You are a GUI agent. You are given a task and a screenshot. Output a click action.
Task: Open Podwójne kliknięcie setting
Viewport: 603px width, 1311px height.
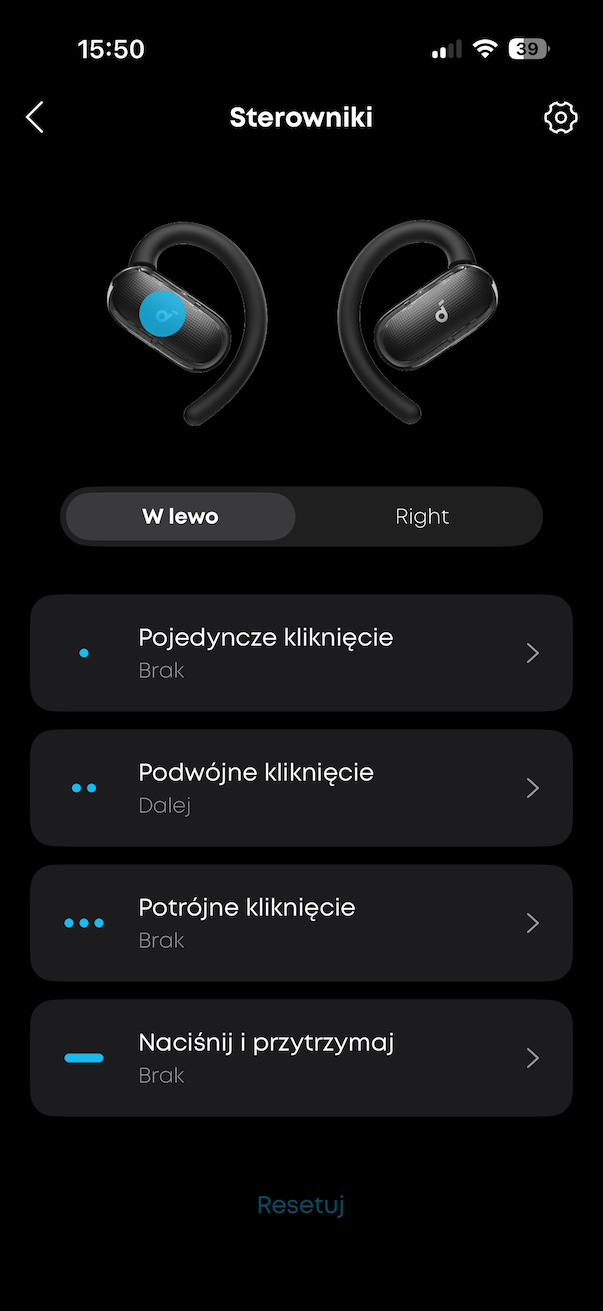point(301,788)
